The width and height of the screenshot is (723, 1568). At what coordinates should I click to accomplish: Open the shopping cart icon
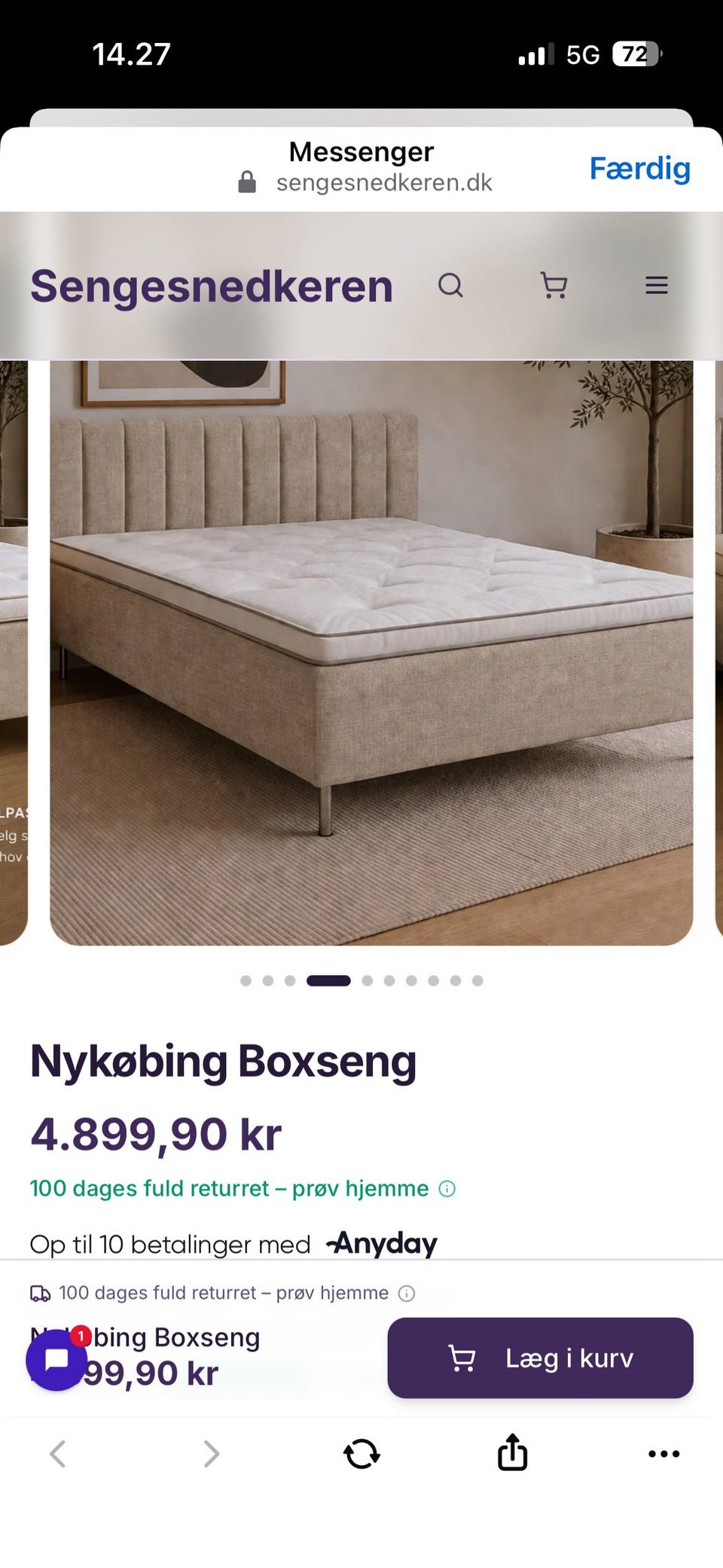coord(554,286)
